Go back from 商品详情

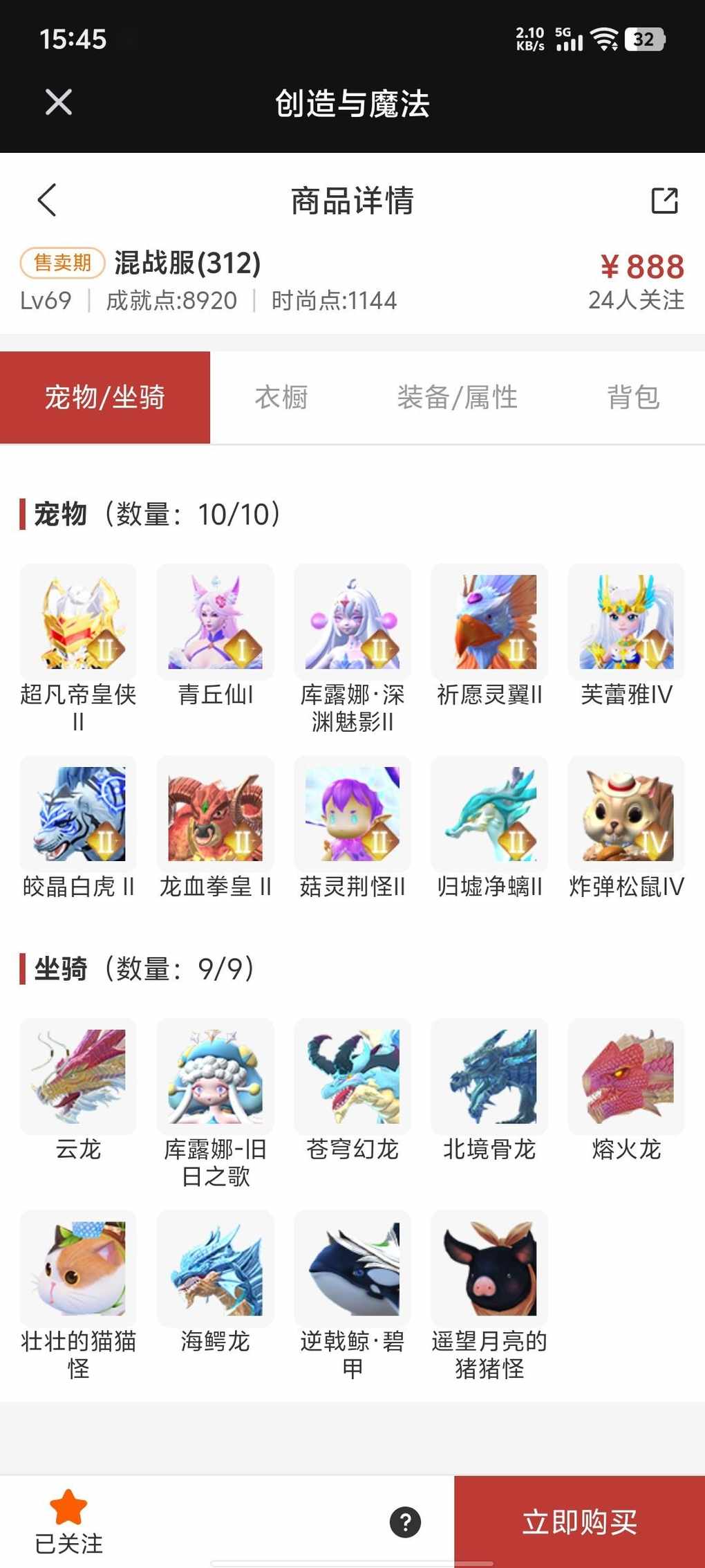47,201
